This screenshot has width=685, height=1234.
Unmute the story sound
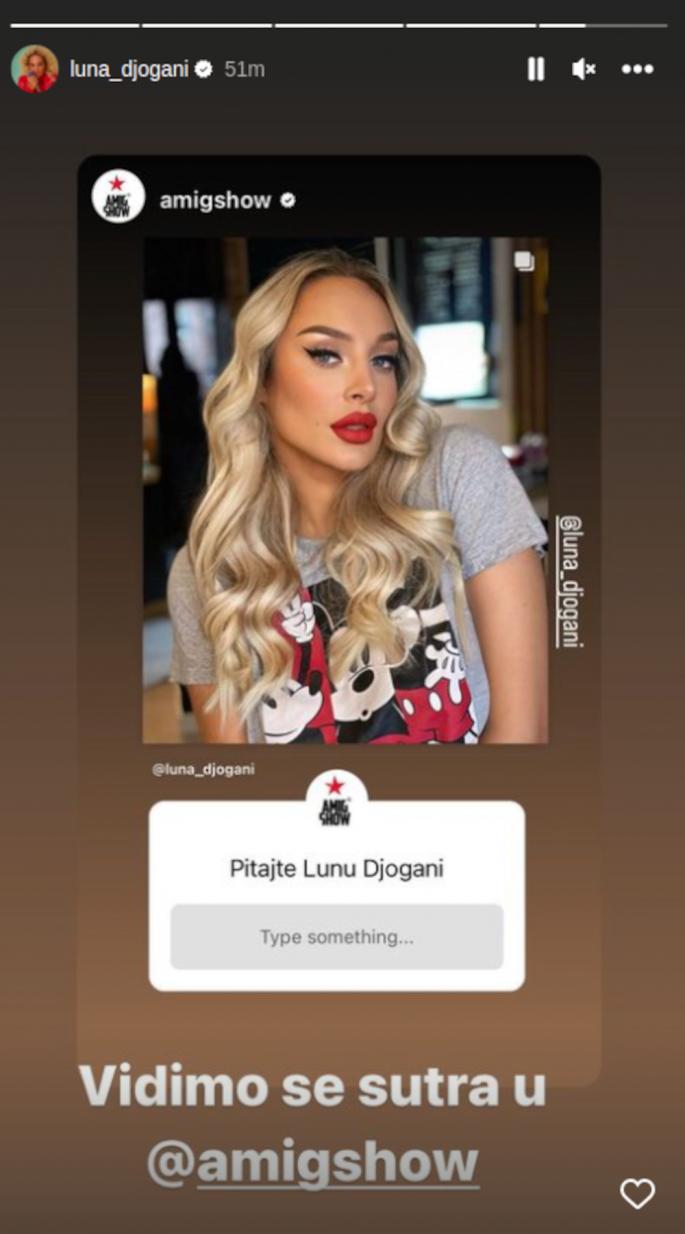tap(584, 69)
